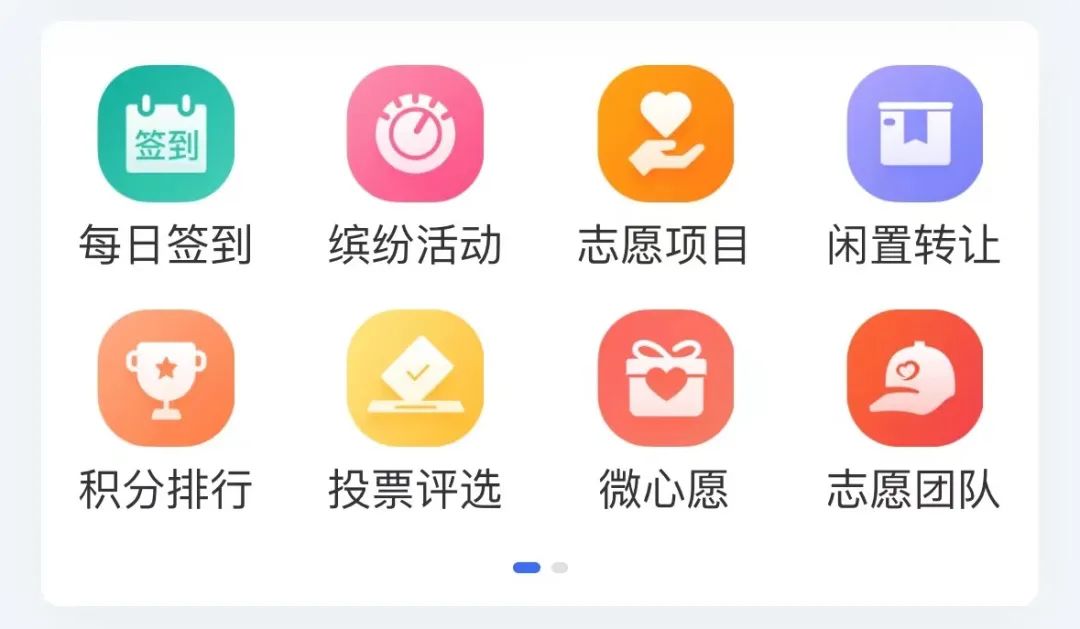
Task: Tap the second page indicator dot
Action: click(x=560, y=567)
